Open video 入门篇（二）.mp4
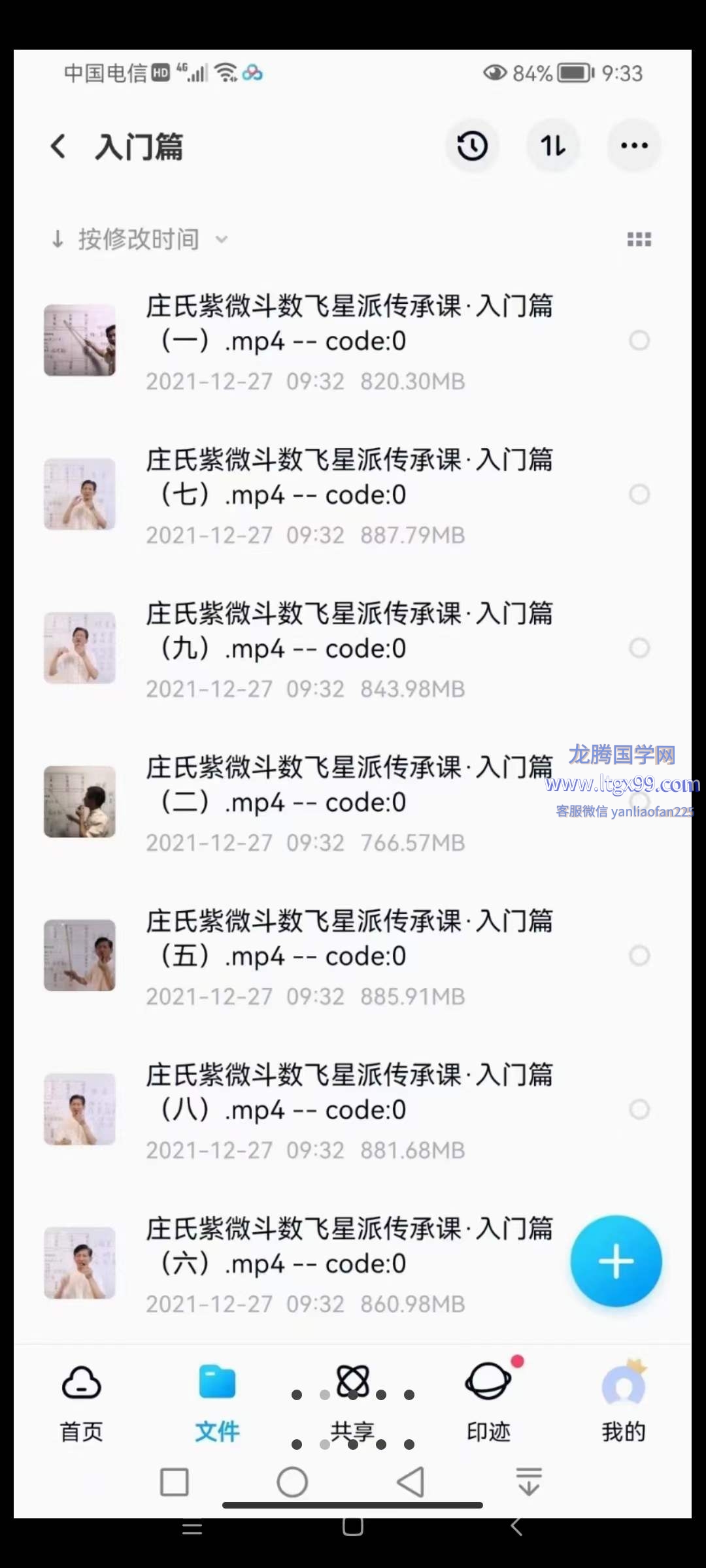The image size is (706, 1568). [x=348, y=785]
